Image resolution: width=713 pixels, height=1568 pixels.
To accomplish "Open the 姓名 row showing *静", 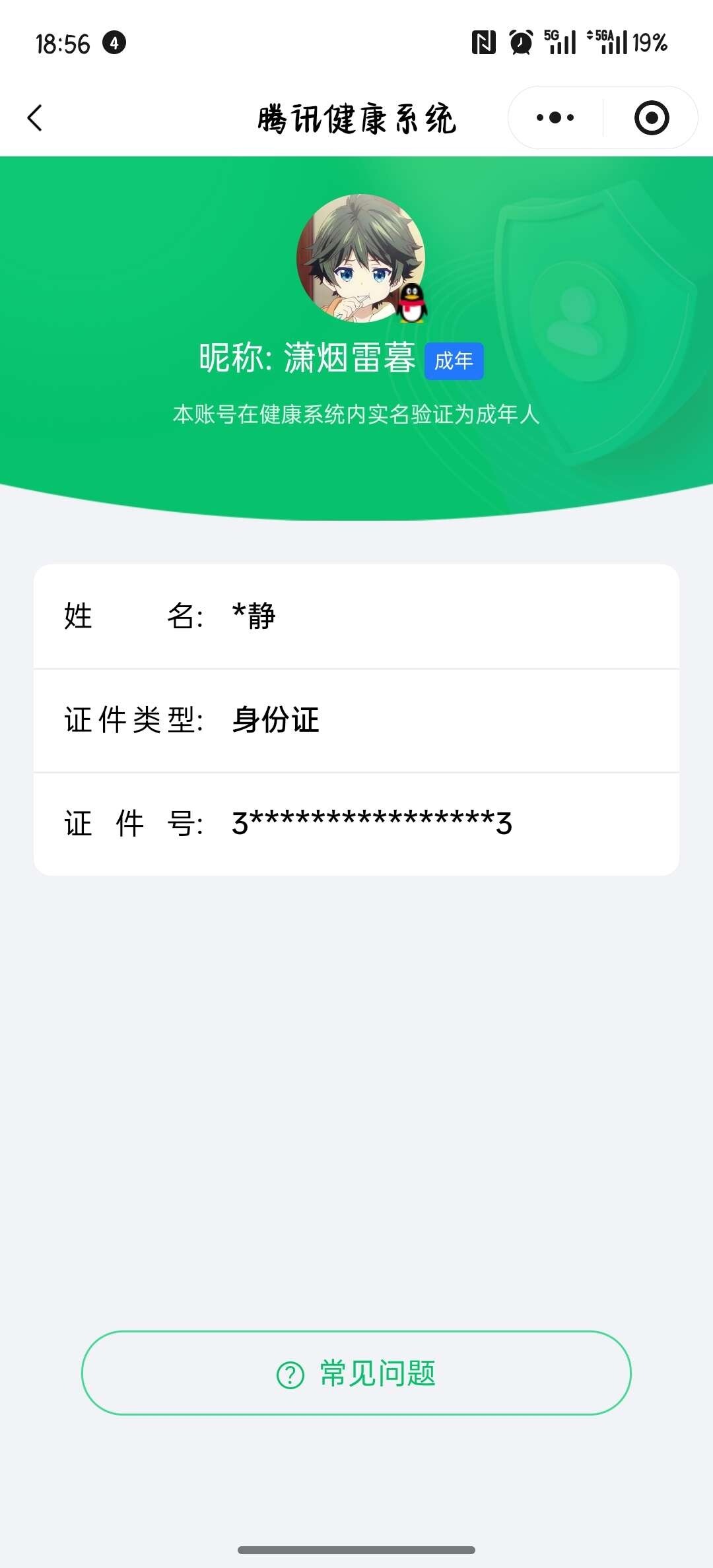I will (x=356, y=616).
